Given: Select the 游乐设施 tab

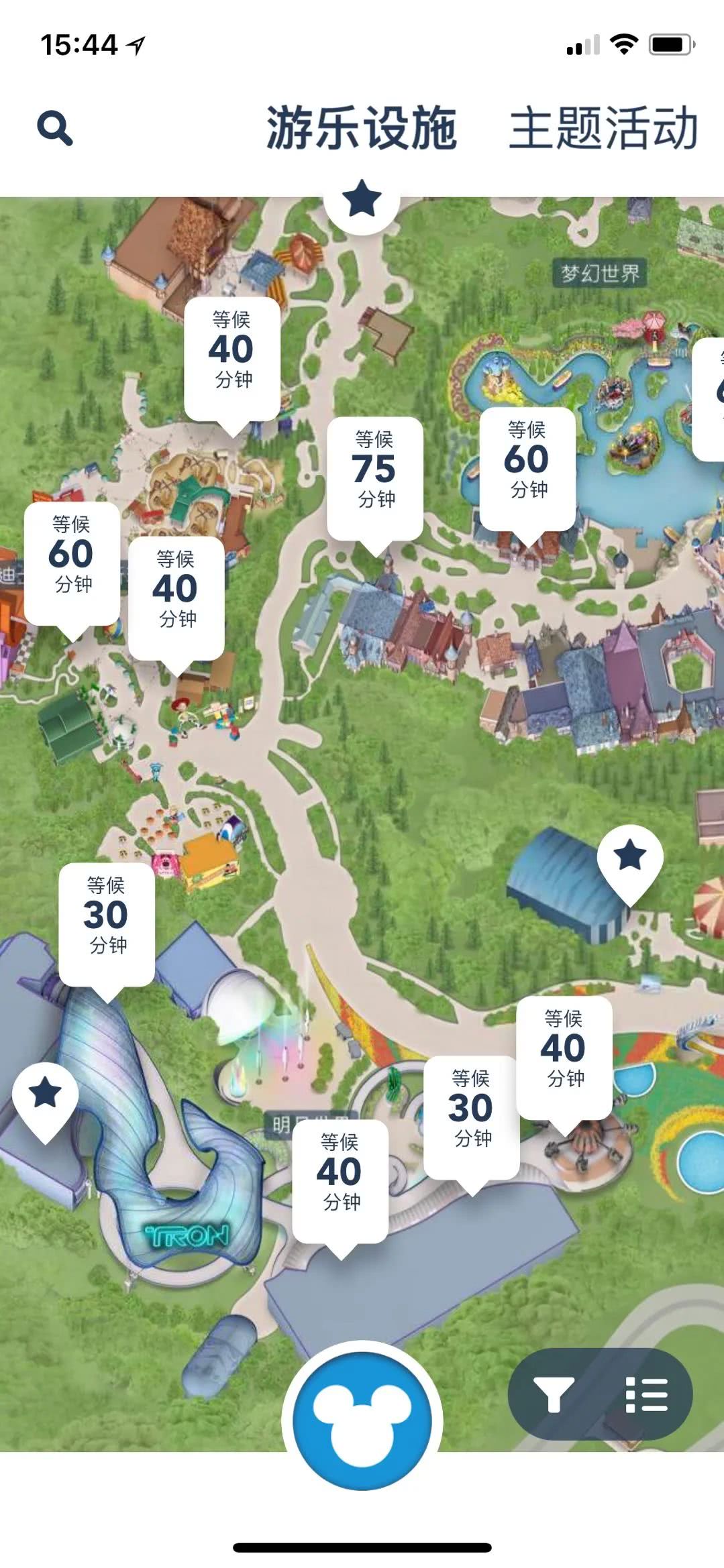Looking at the screenshot, I should 362,128.
